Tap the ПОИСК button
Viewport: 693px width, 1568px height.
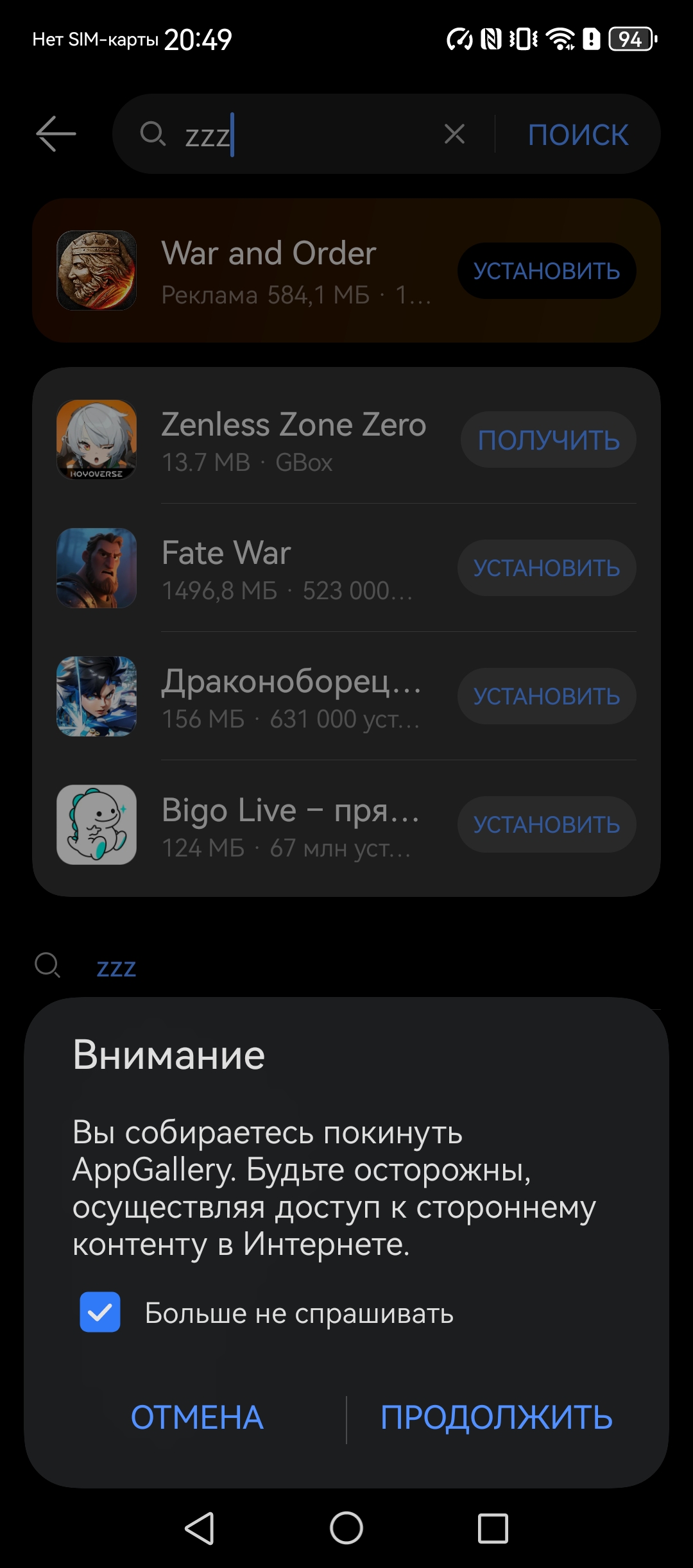pyautogui.click(x=577, y=135)
